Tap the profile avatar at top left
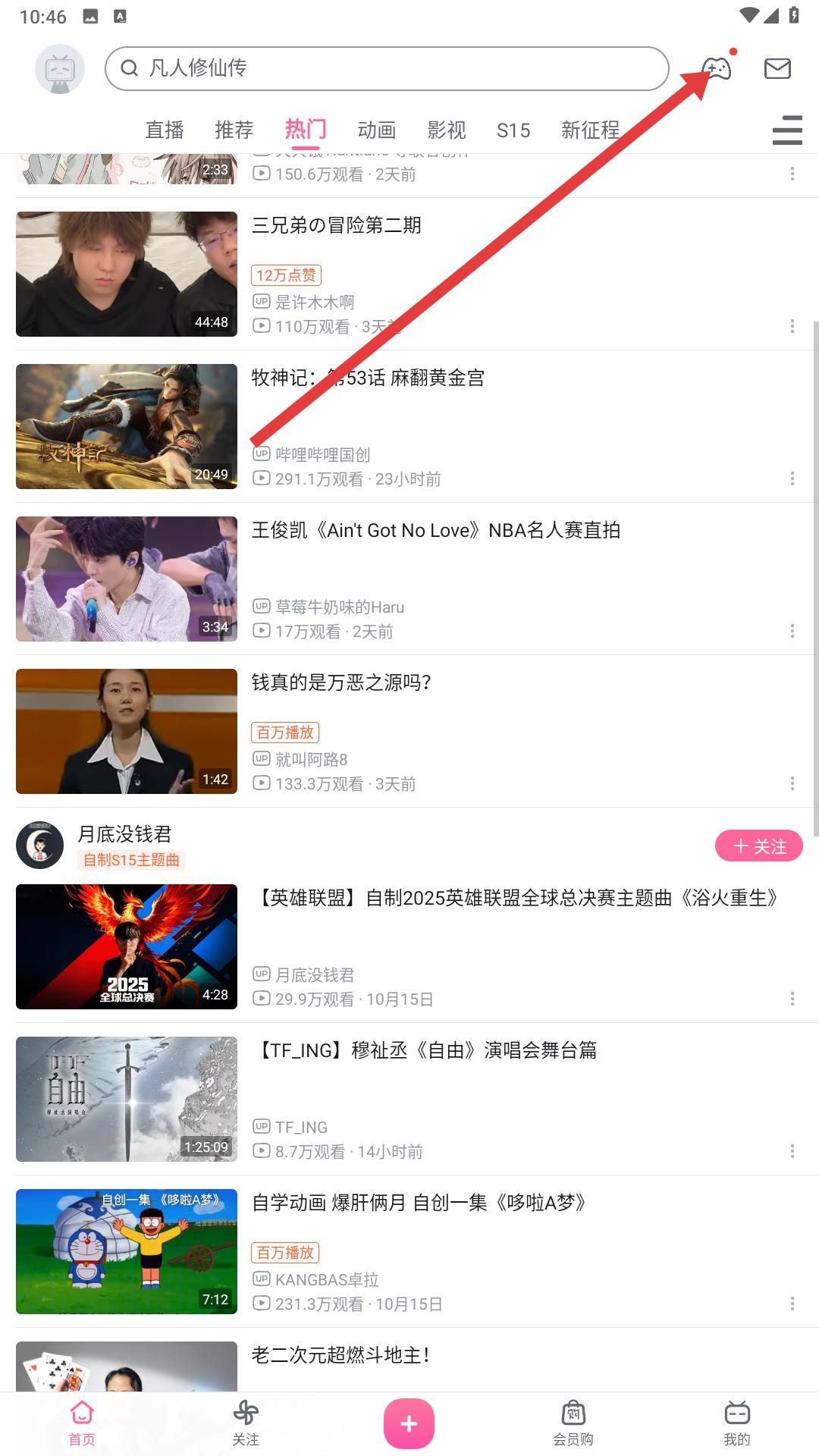The image size is (819, 1456). point(60,69)
